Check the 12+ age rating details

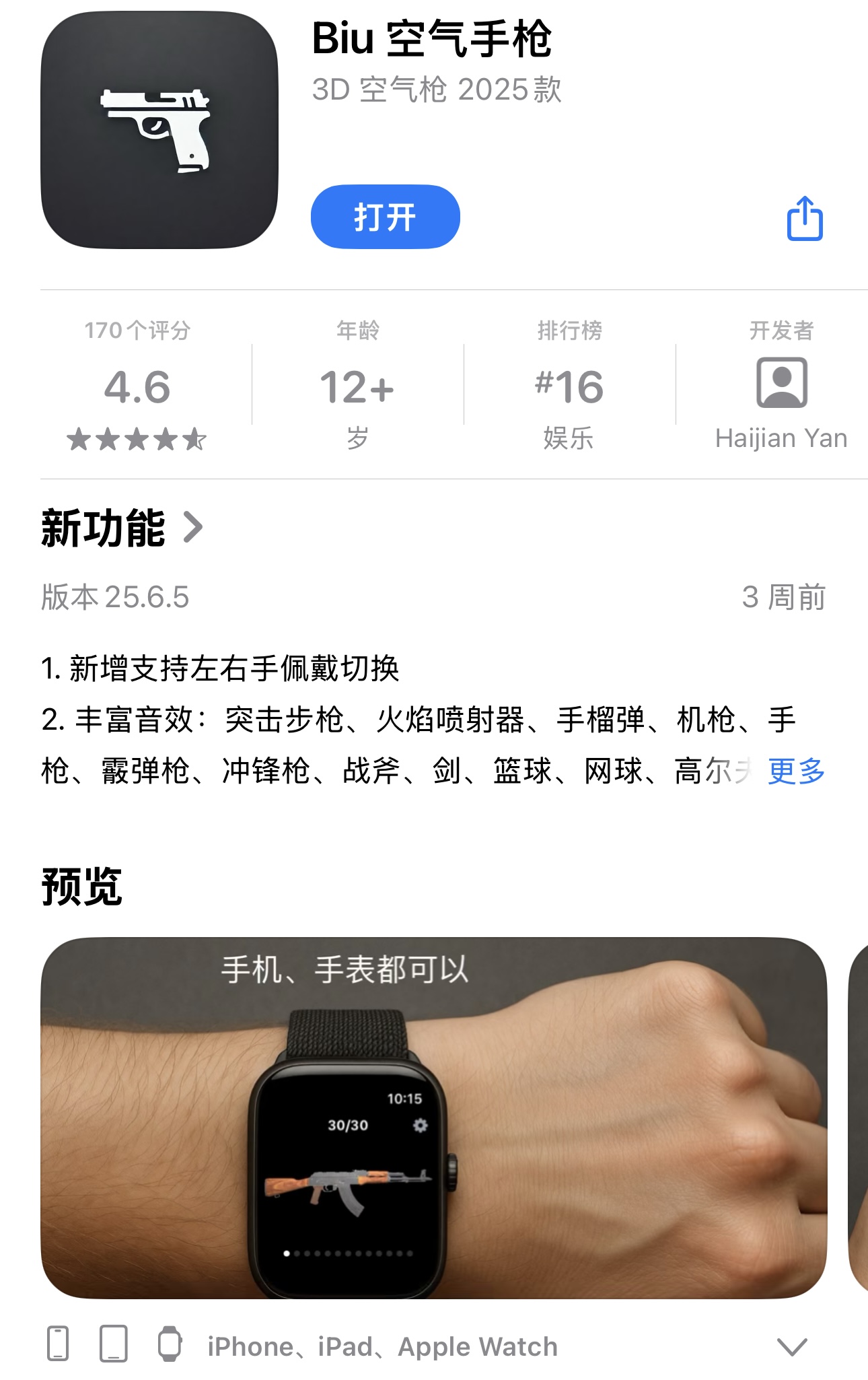pyautogui.click(x=357, y=386)
